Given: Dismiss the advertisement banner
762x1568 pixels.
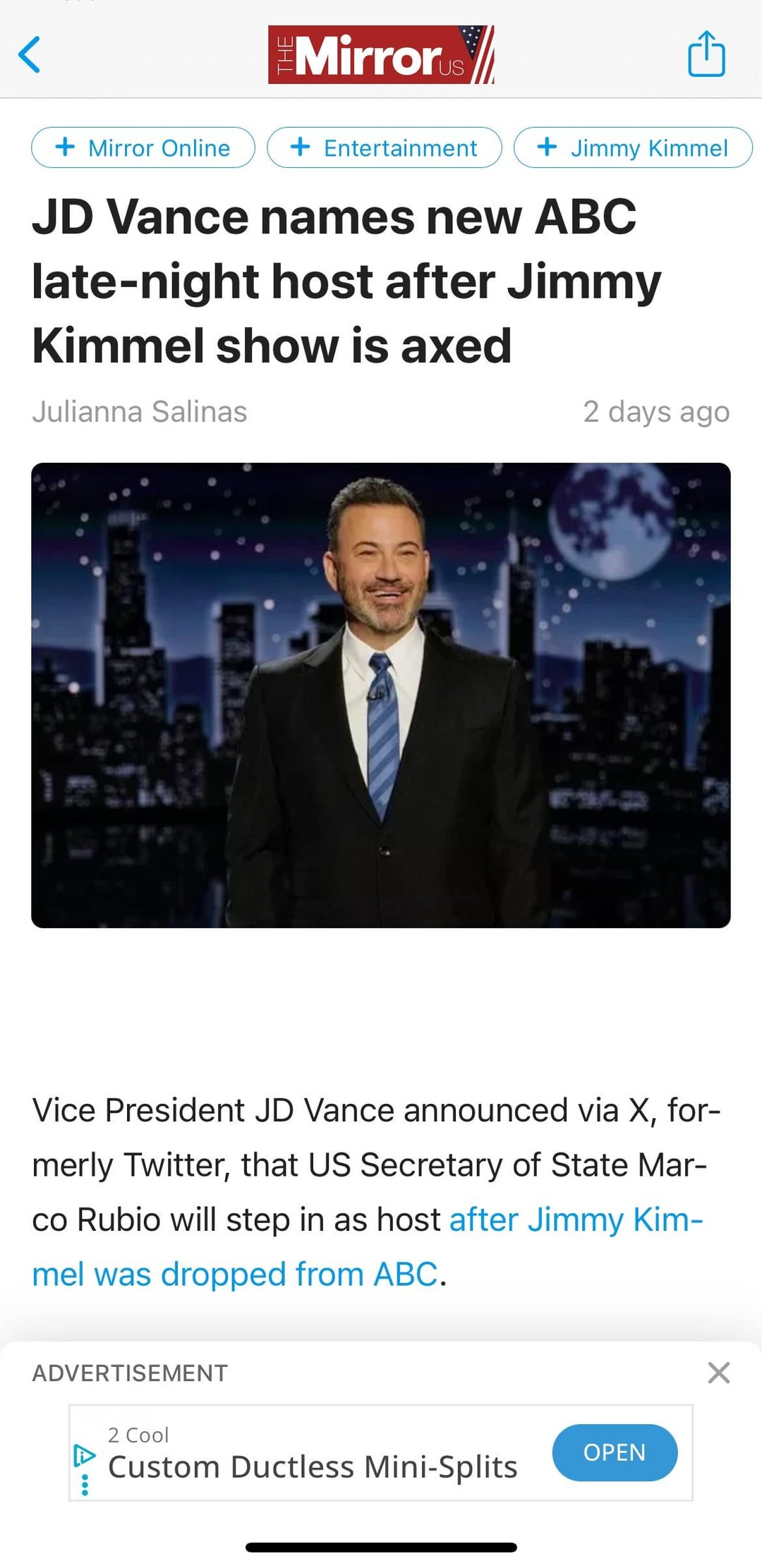Looking at the screenshot, I should [x=718, y=1373].
